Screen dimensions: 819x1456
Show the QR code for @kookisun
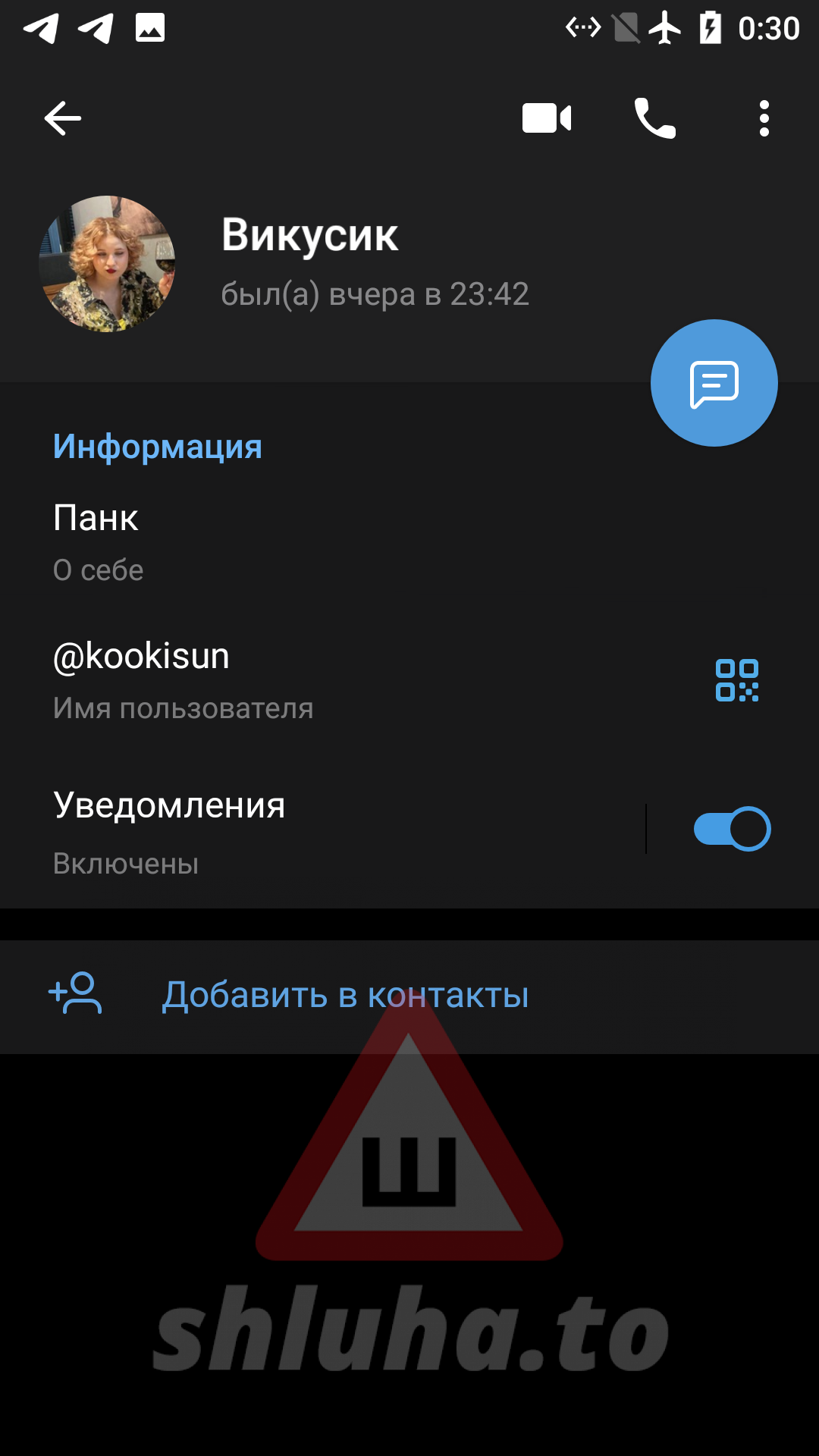tap(736, 680)
